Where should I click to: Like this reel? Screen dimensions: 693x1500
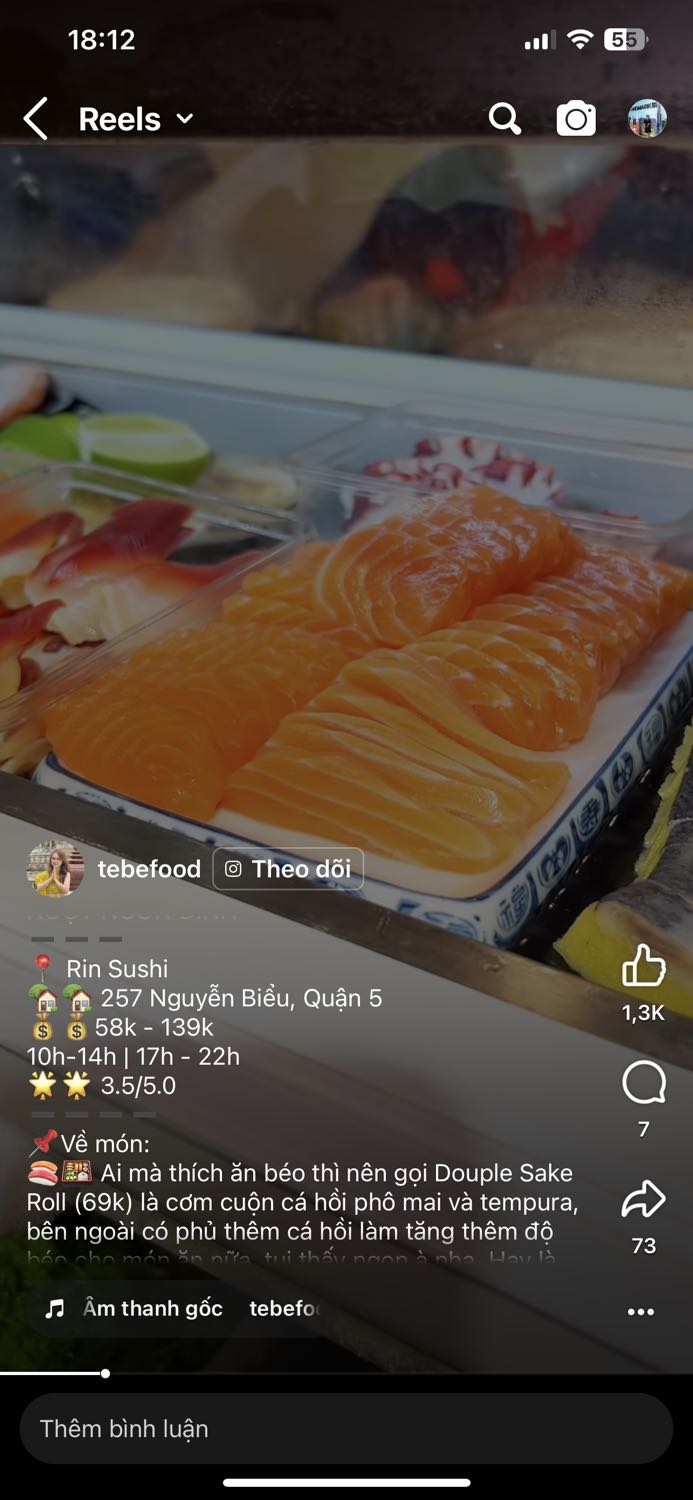coord(644,968)
